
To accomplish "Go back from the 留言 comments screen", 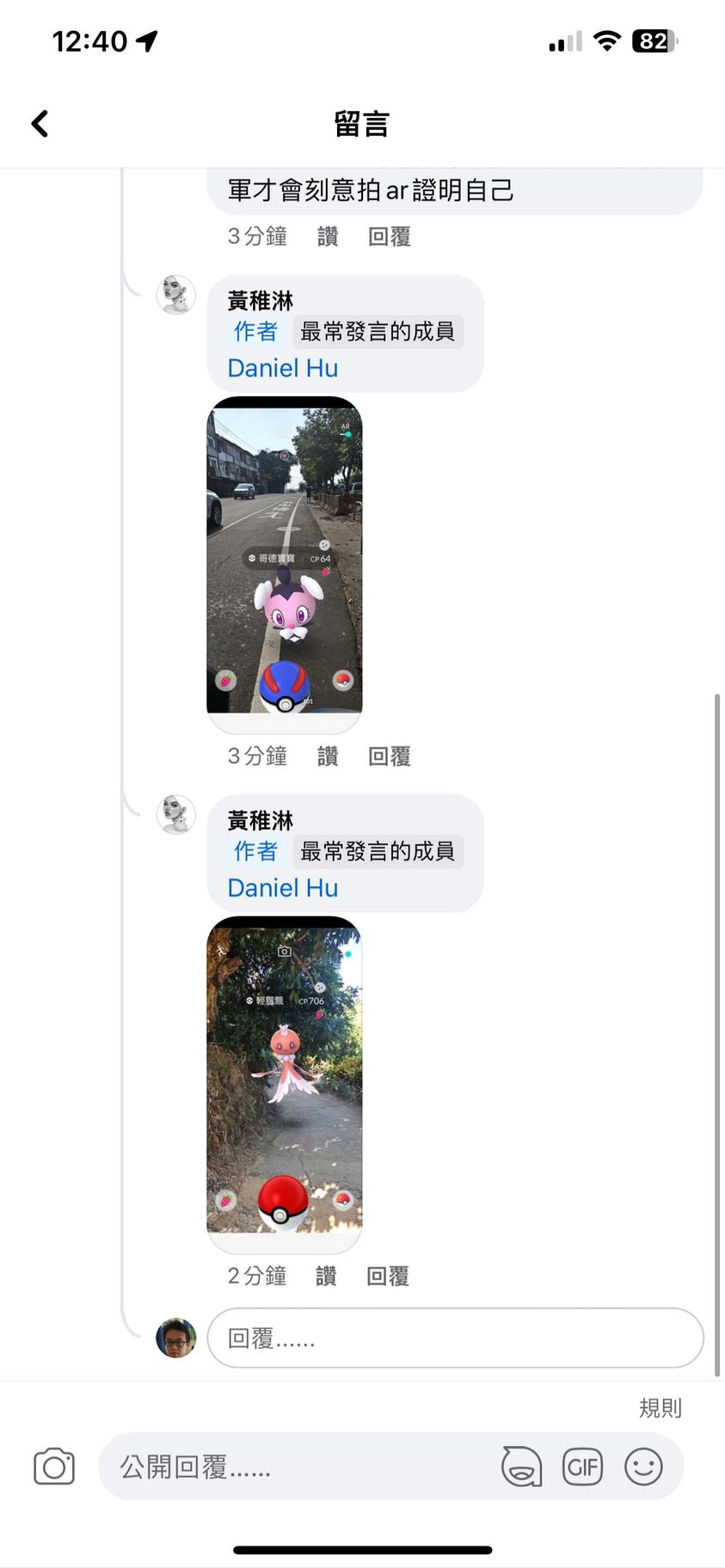I will pyautogui.click(x=40, y=124).
